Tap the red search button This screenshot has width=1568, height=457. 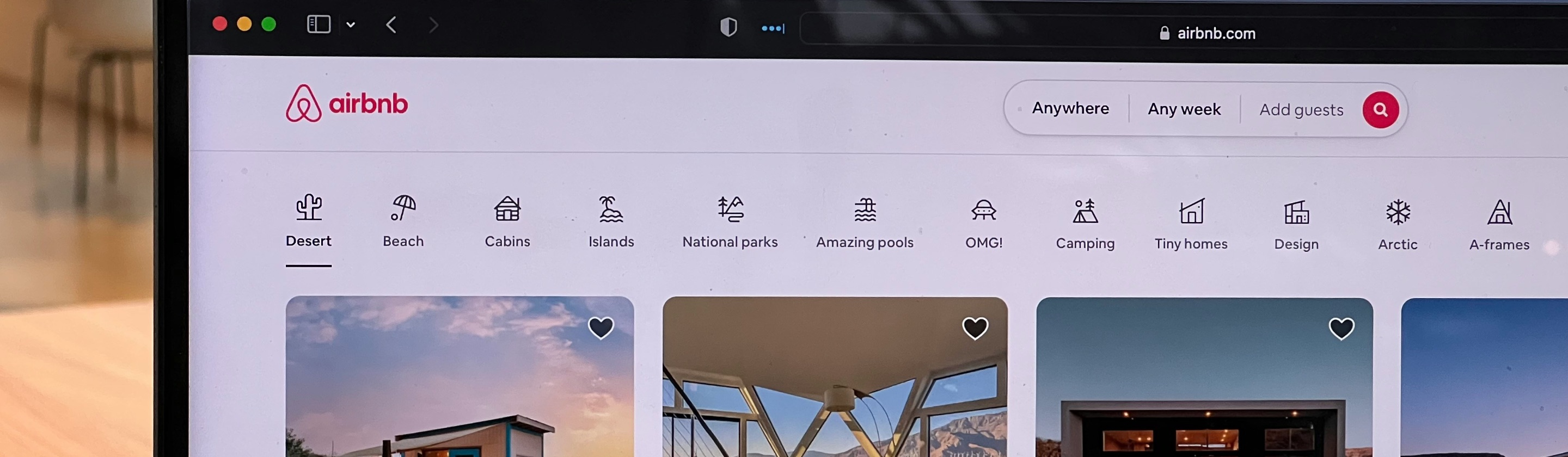(x=1380, y=110)
